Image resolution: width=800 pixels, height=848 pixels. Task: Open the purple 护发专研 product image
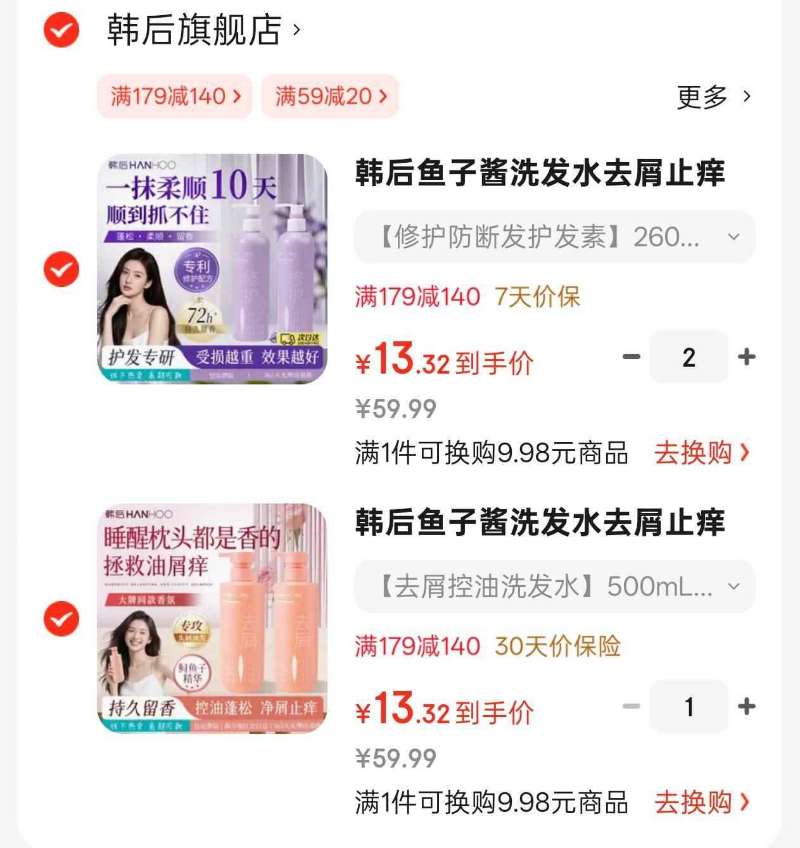pos(212,269)
